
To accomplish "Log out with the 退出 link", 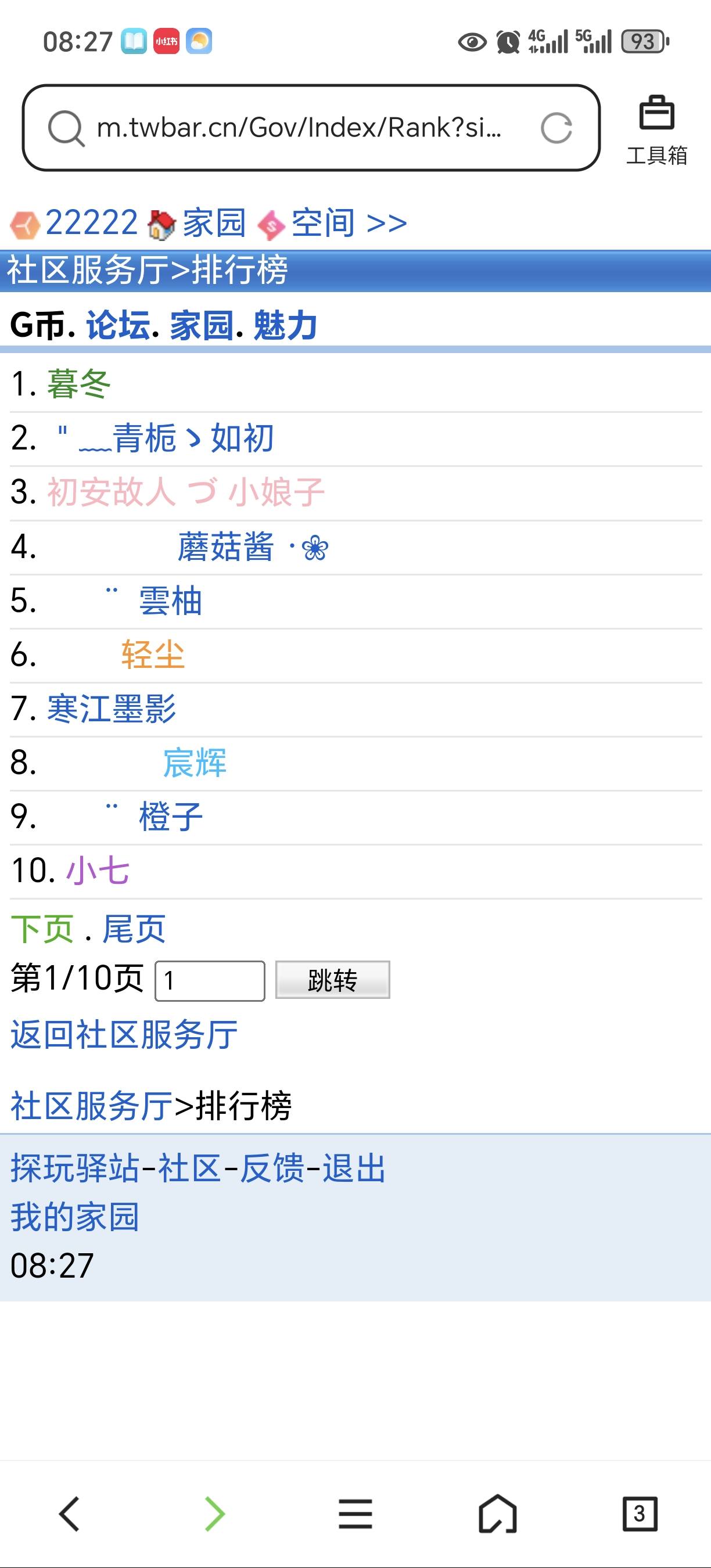I will (354, 1168).
